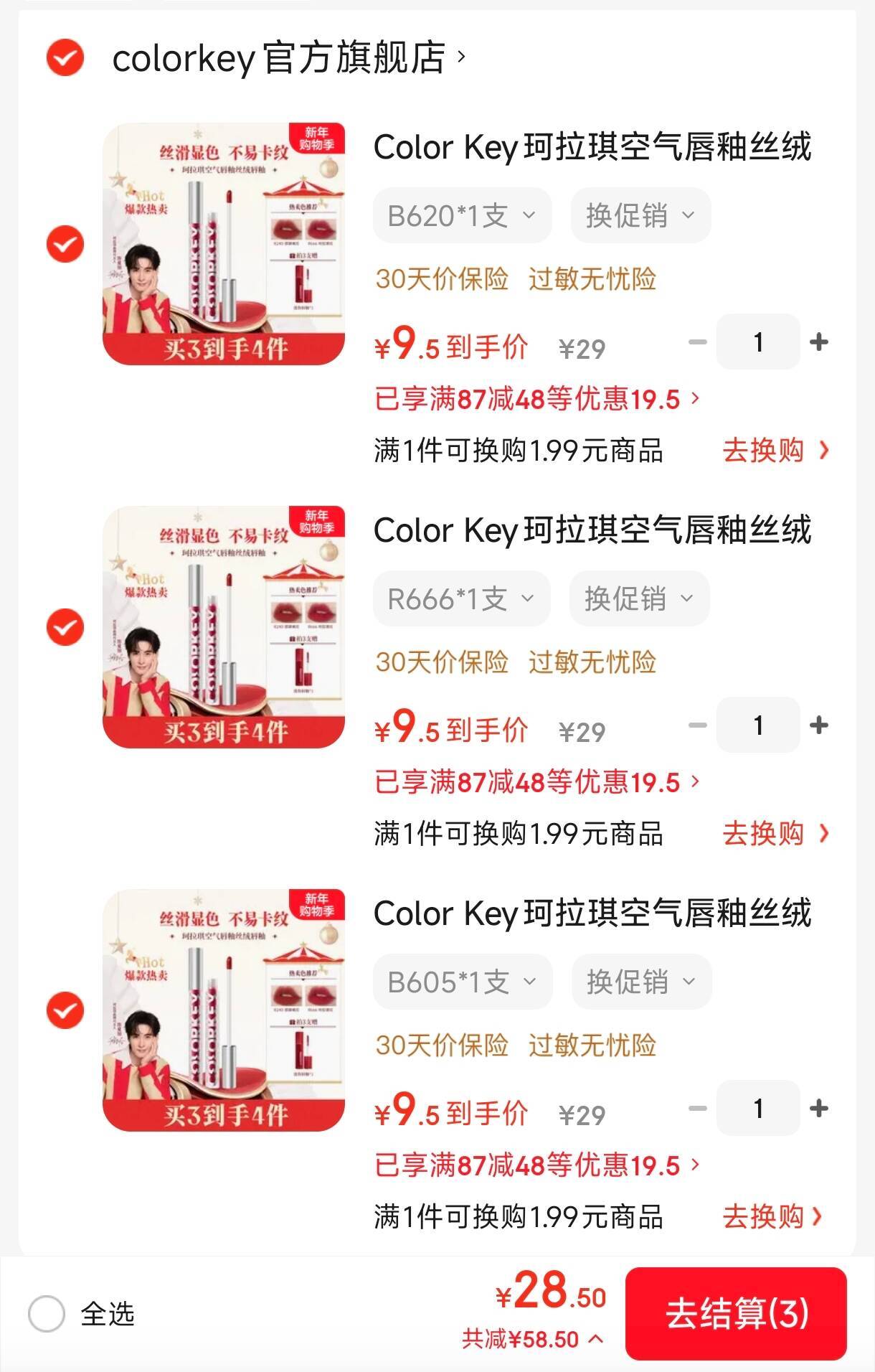Screen dimensions: 875x1372
Task: Open the B620 lip glaze product image
Action: (224, 244)
